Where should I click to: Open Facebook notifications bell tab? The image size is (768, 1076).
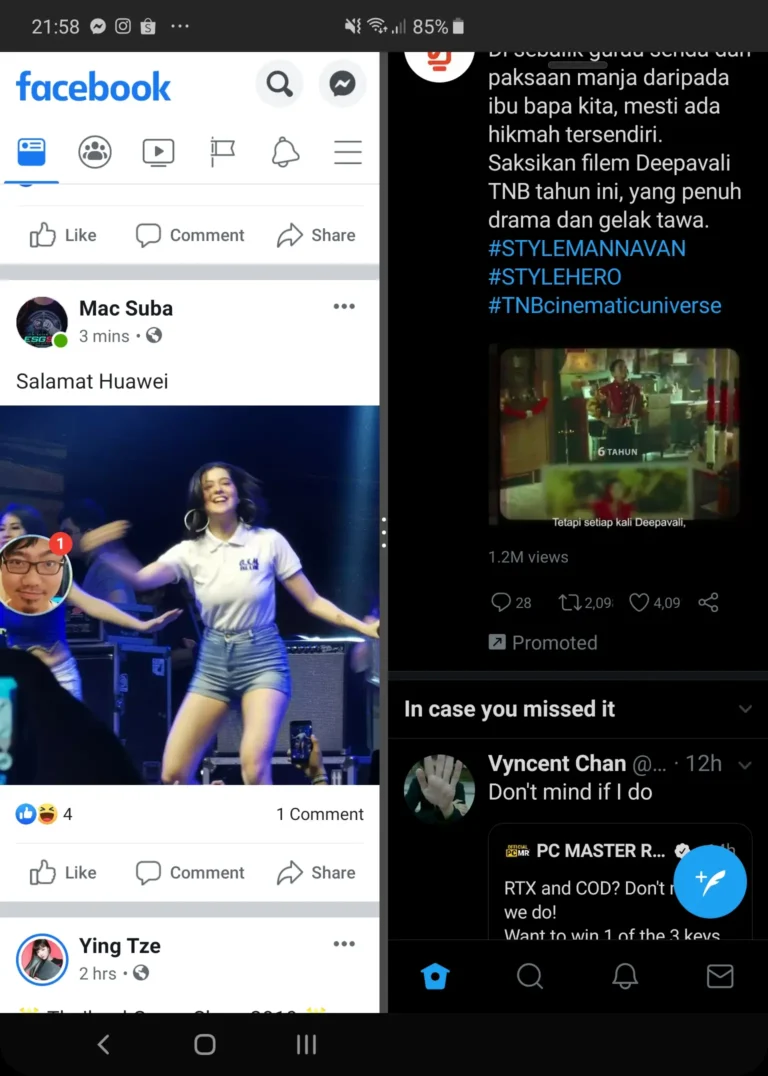[285, 152]
